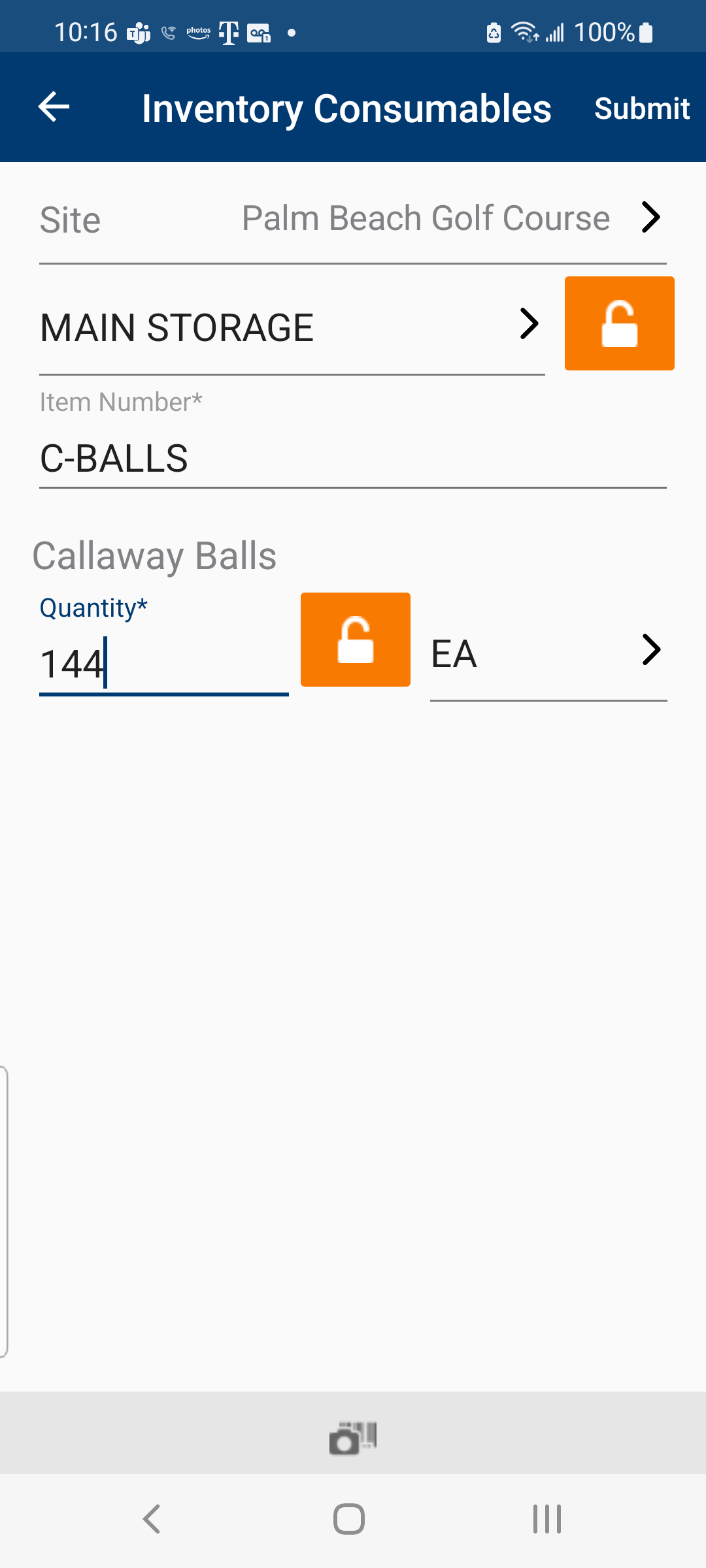
Task: Open the barcode camera scanner
Action: (353, 1437)
